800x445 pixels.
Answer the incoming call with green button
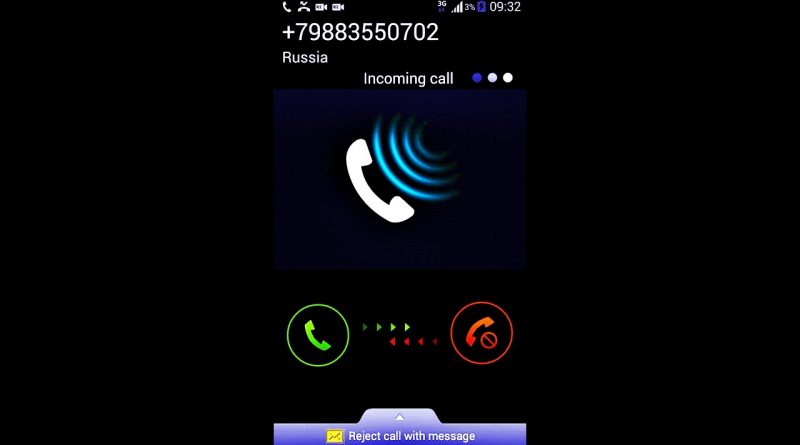[318, 334]
